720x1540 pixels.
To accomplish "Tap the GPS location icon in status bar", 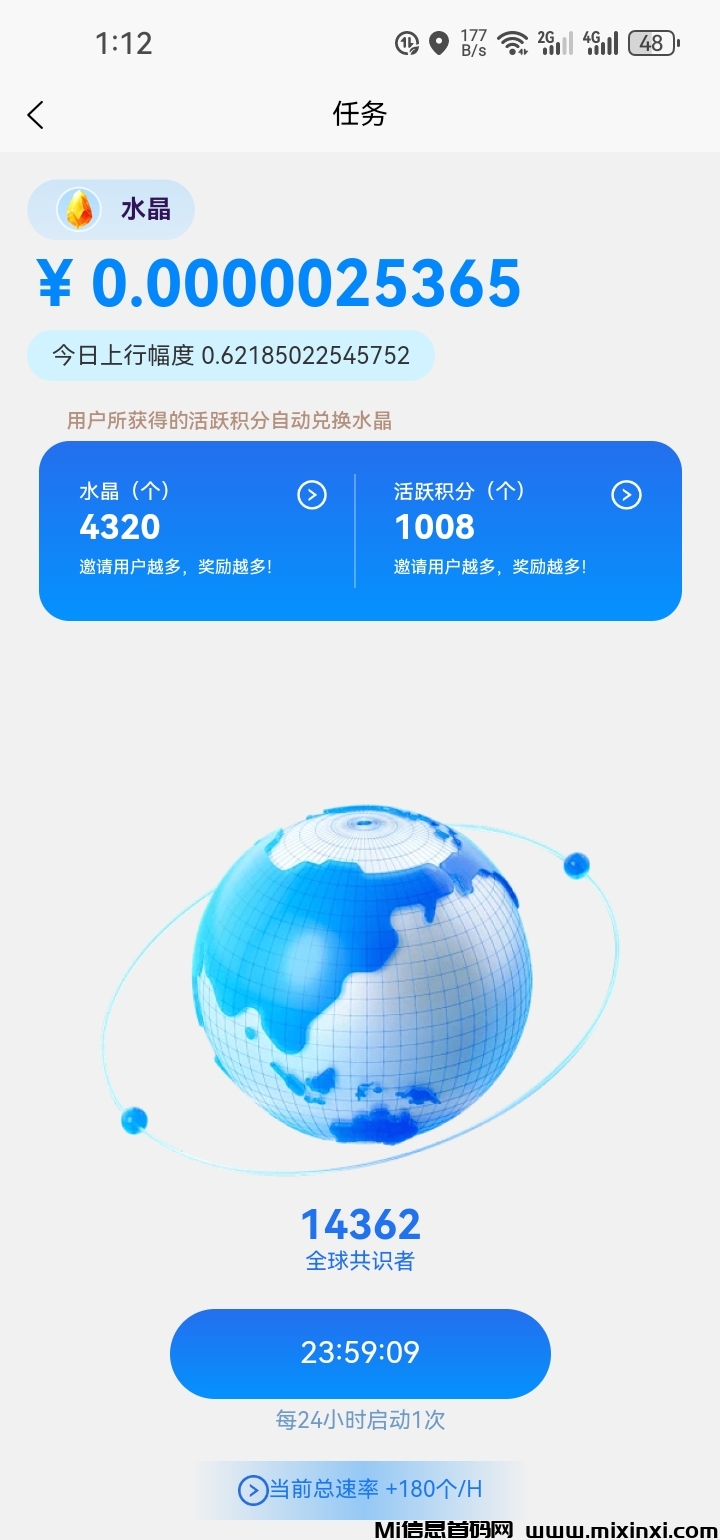I will pos(440,40).
